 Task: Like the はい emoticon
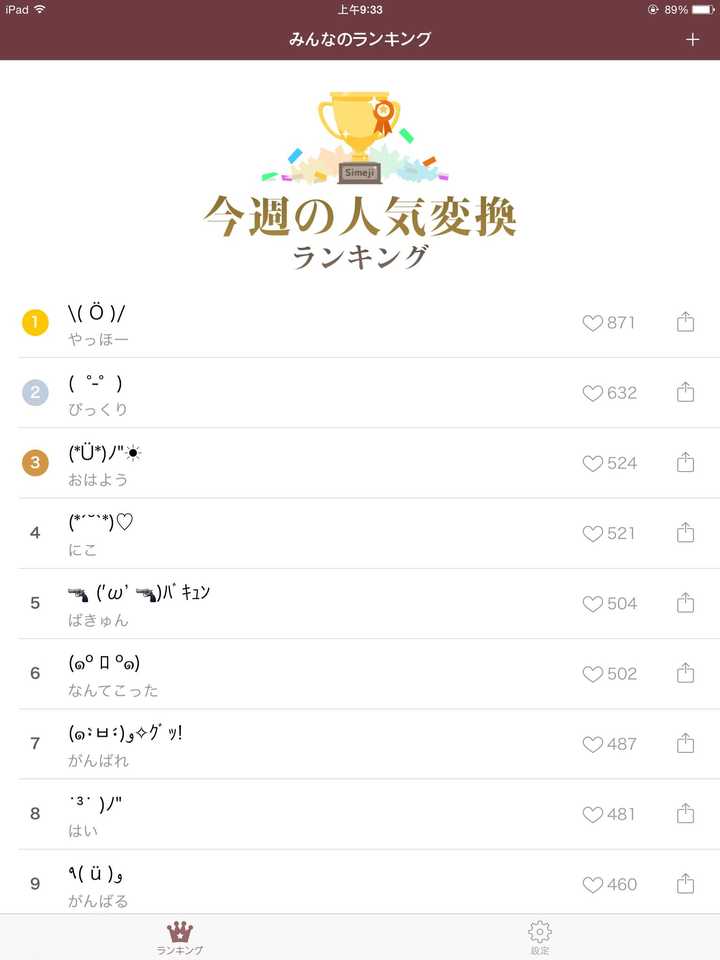click(594, 814)
